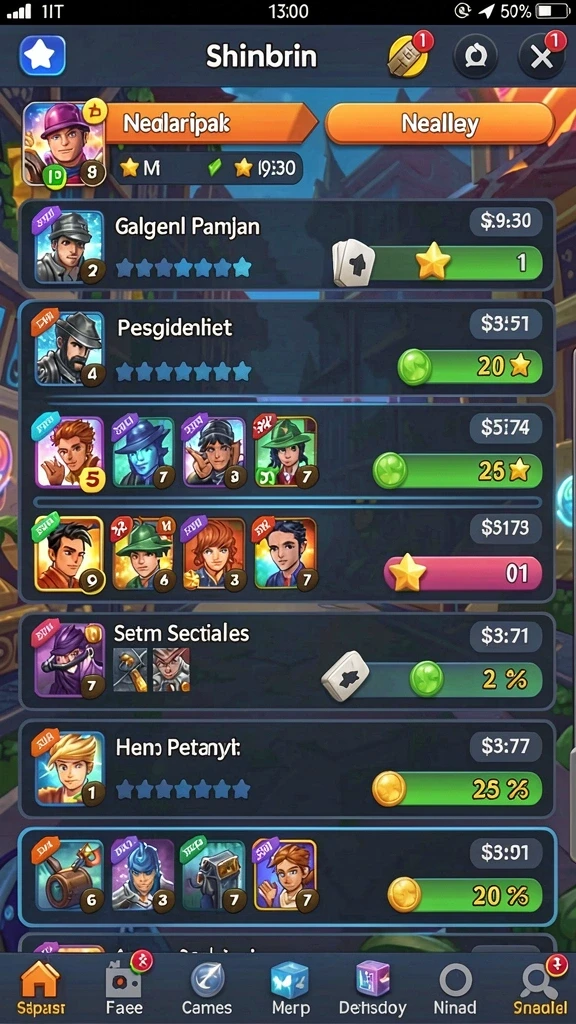Tap the pink star bar showing 01
576x1024 pixels.
tap(464, 573)
